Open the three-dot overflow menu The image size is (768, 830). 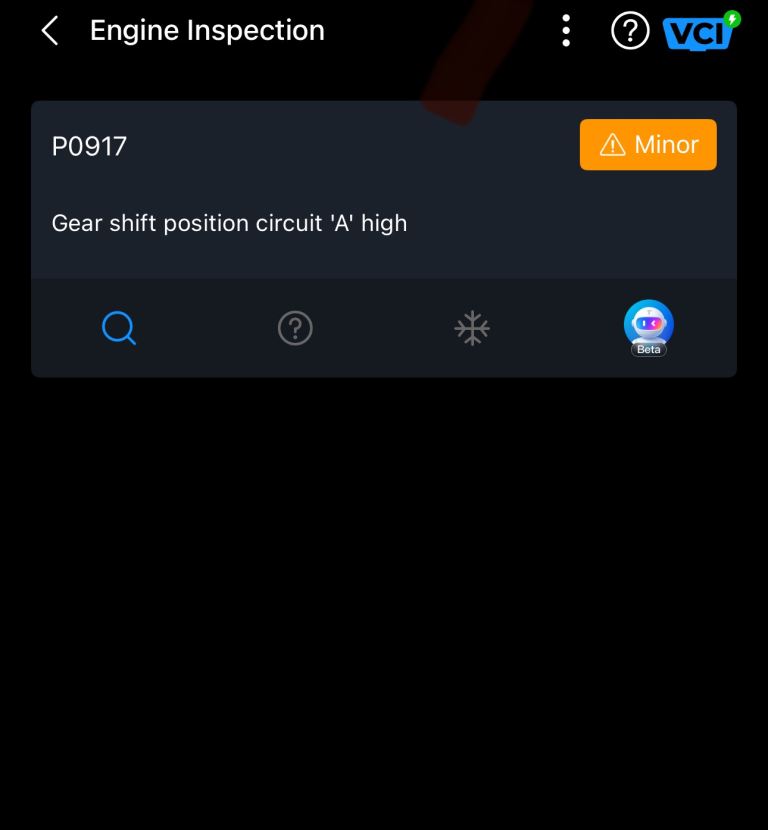[566, 31]
